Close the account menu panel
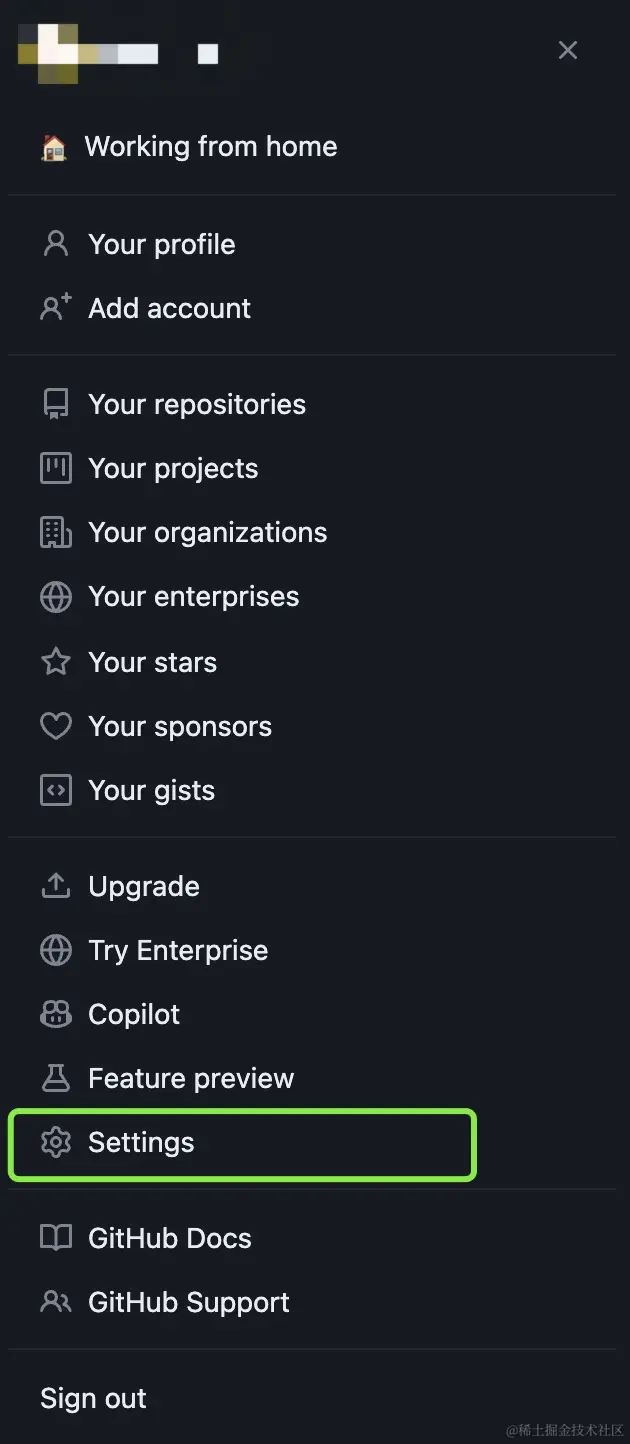630x1444 pixels. [567, 50]
